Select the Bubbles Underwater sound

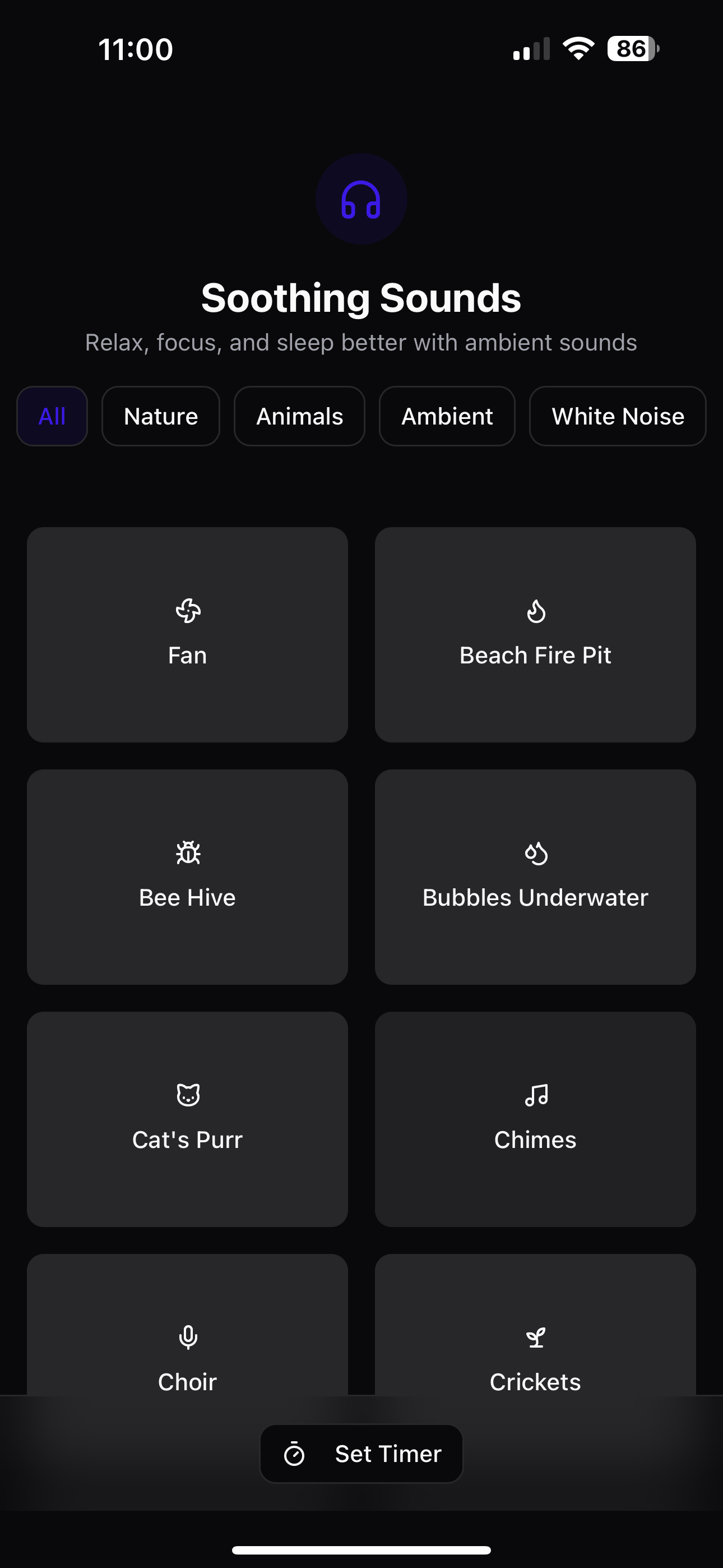pyautogui.click(x=536, y=877)
